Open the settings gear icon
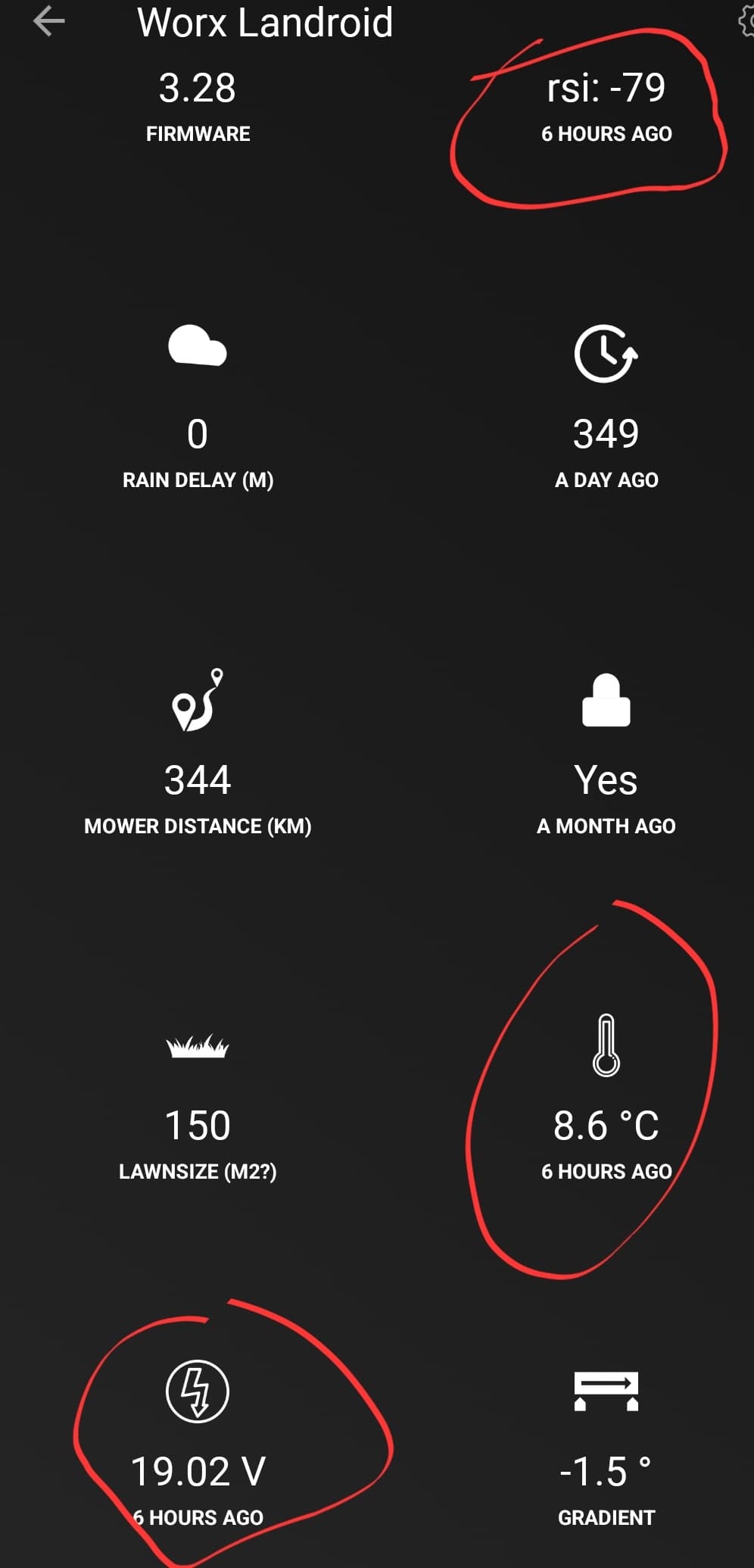 [x=746, y=21]
